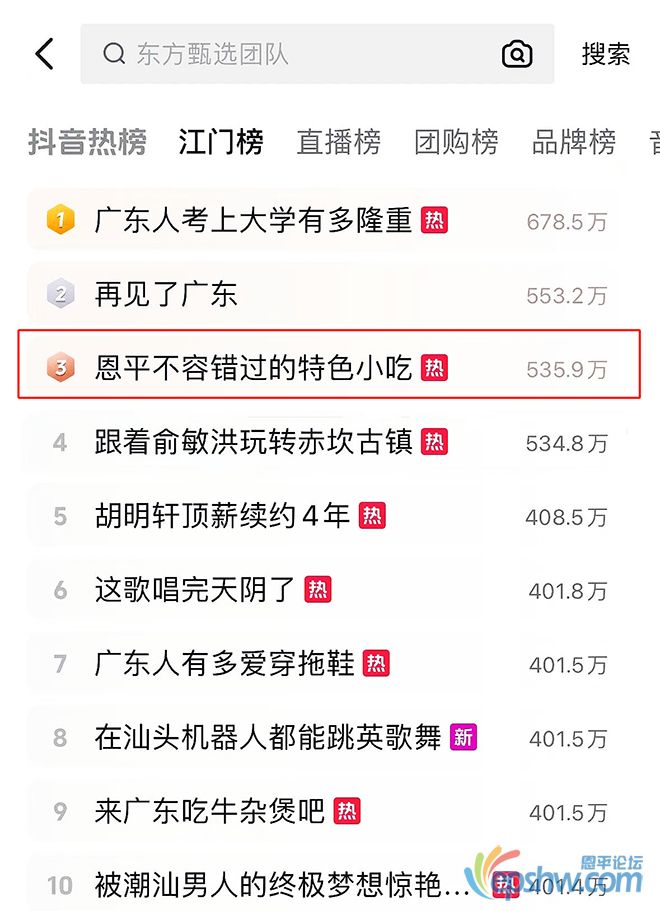Switch to 品牌榜 tab

[574, 142]
